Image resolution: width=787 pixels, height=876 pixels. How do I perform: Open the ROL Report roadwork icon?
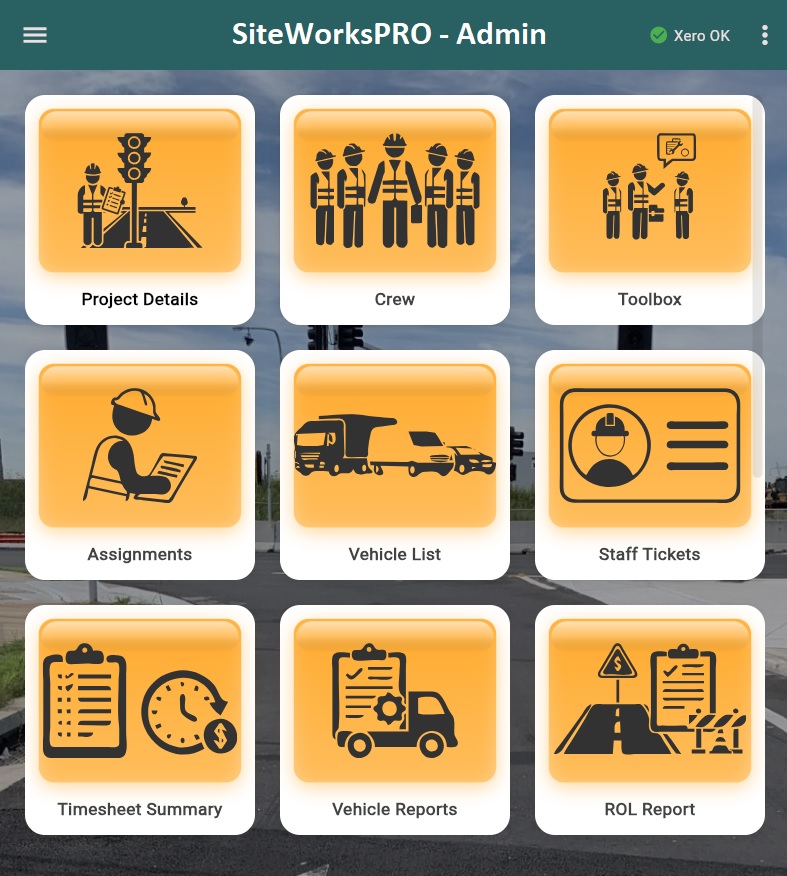[649, 699]
